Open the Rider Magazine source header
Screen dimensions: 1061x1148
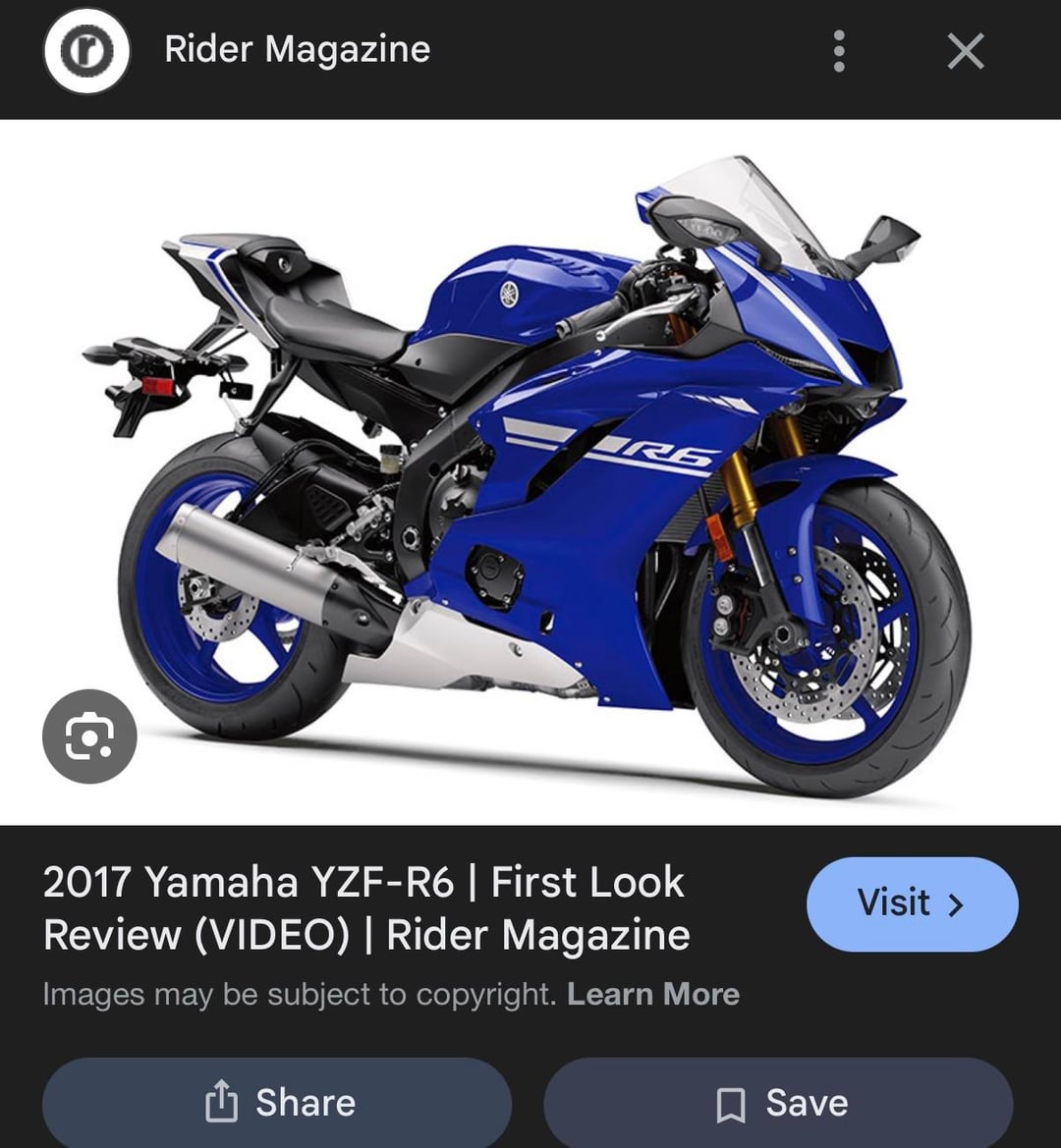297,50
